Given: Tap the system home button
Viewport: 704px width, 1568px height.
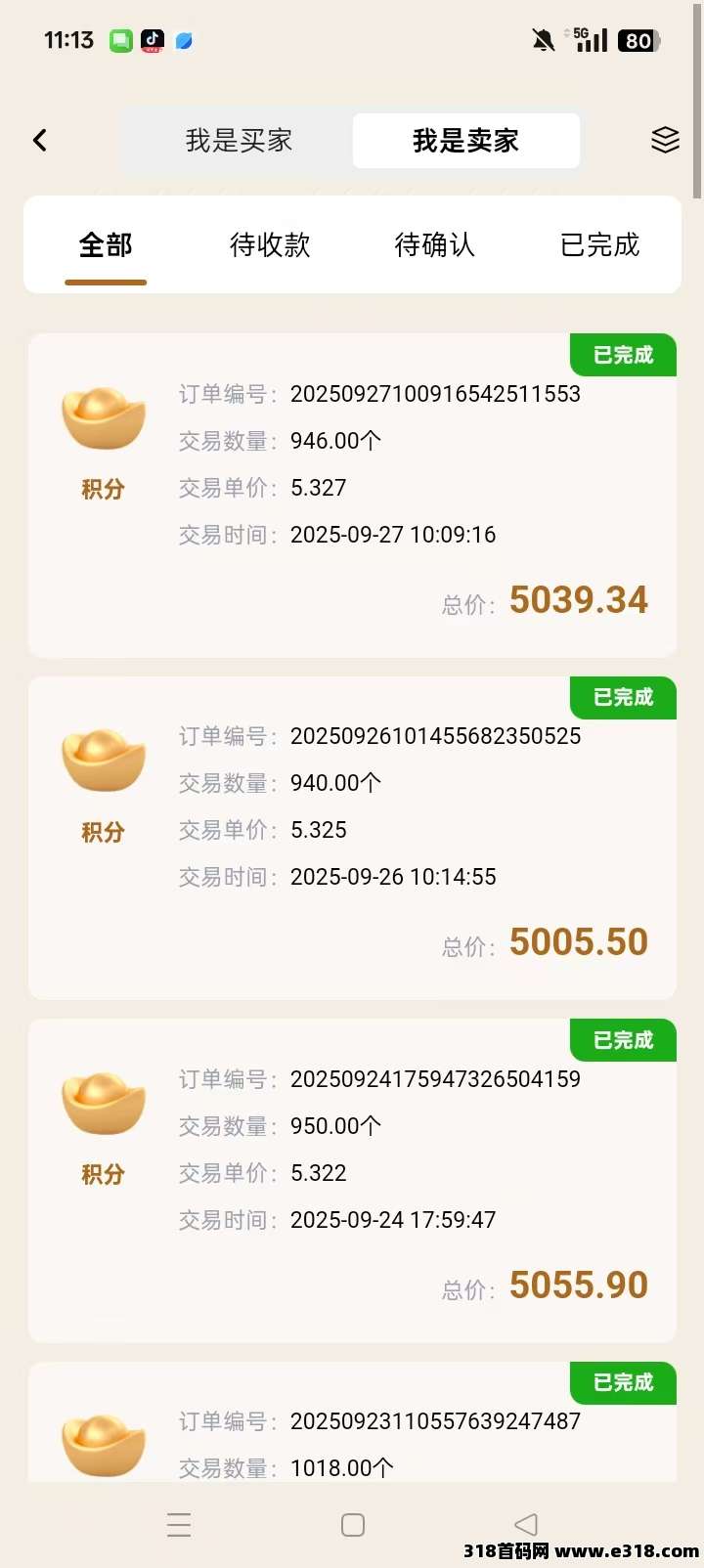Looking at the screenshot, I should [x=353, y=1525].
